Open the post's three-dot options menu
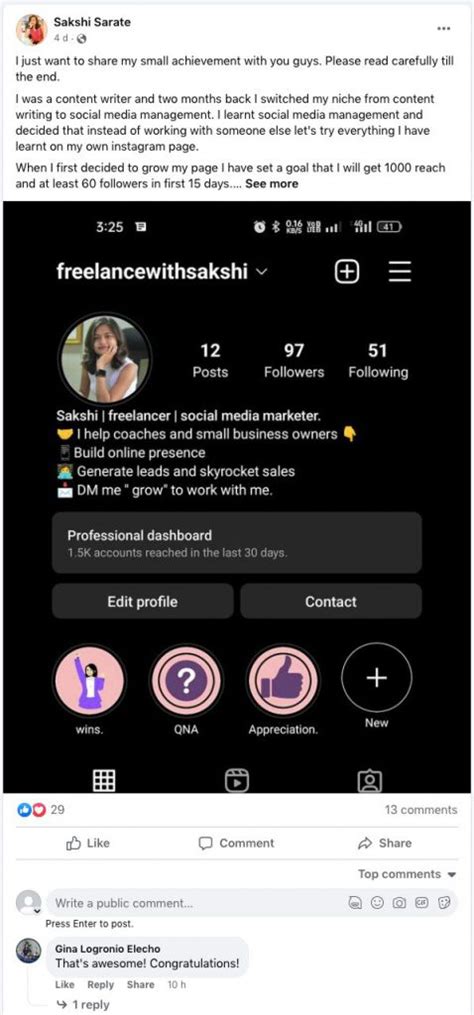 click(444, 29)
